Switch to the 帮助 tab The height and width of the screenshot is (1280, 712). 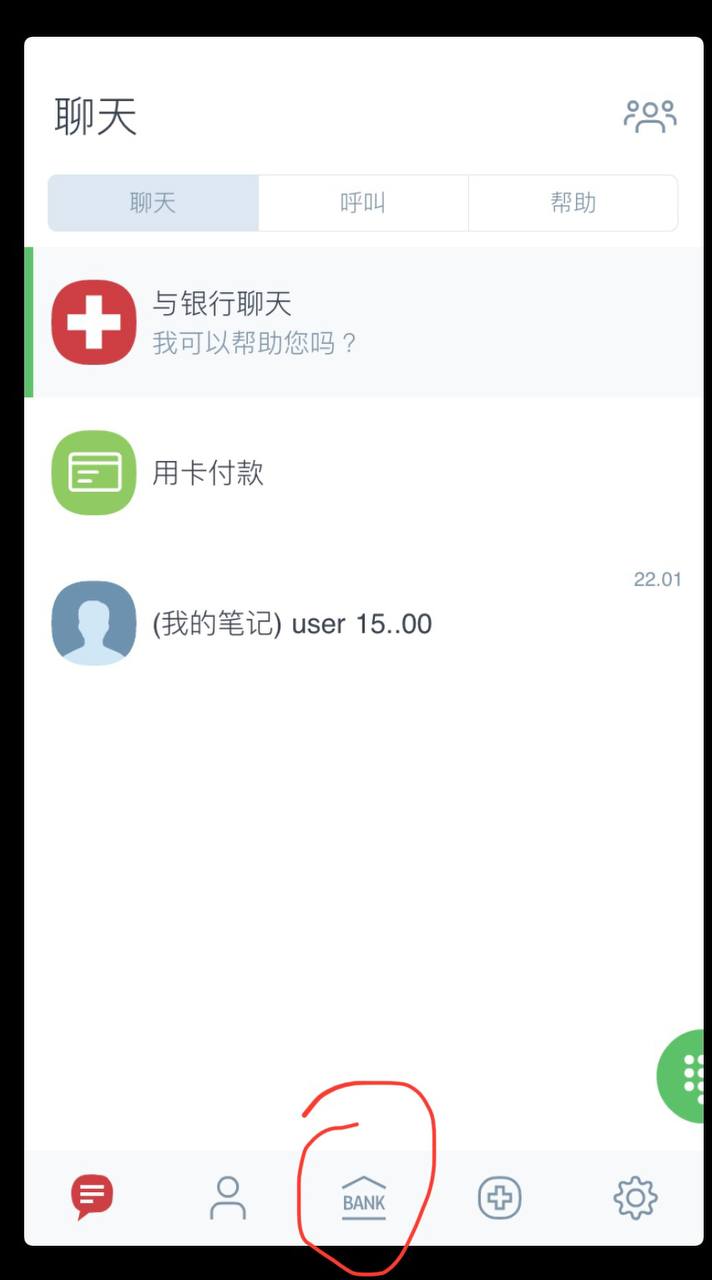coord(573,203)
